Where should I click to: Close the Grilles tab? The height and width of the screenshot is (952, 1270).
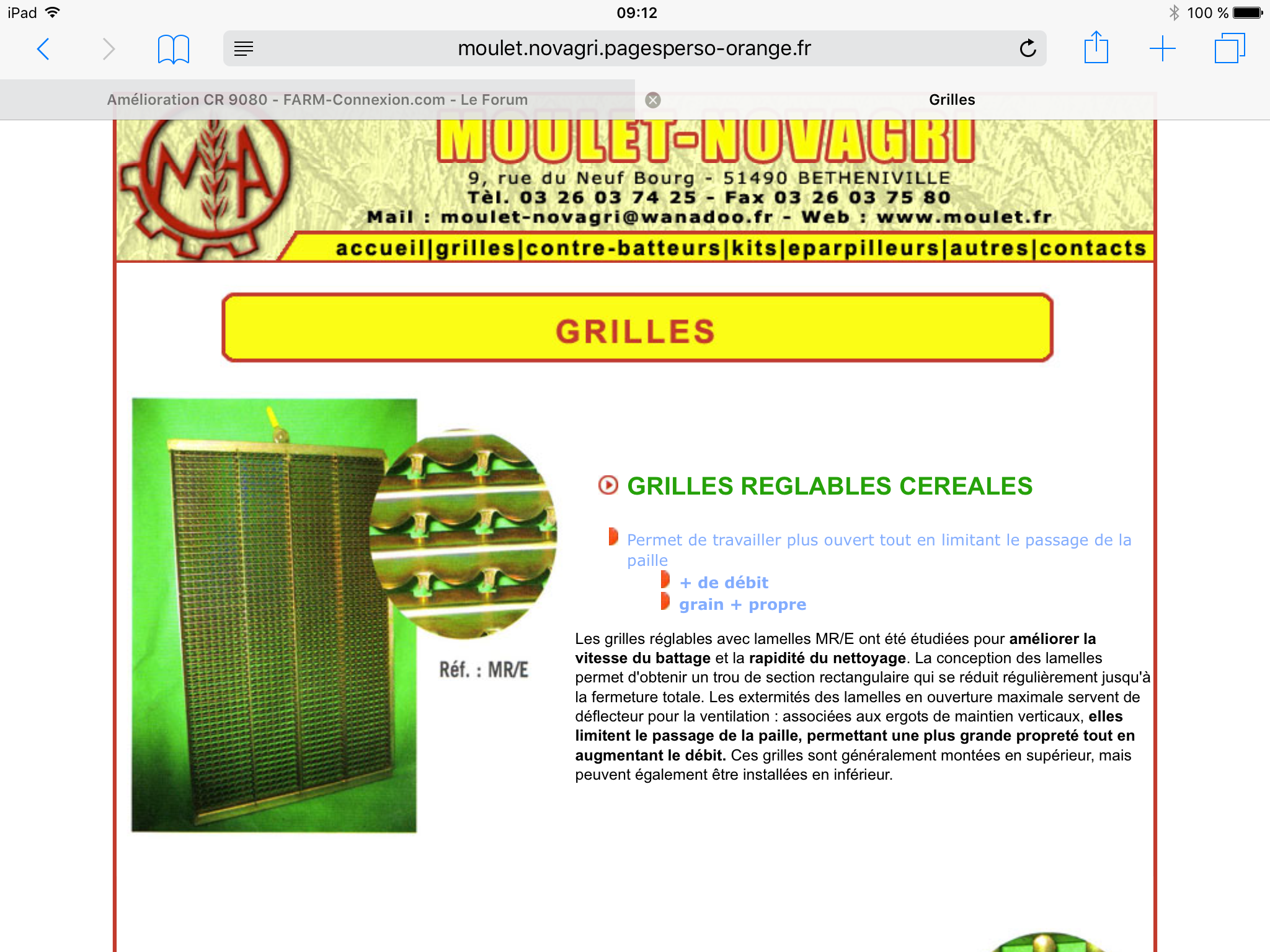pos(653,100)
